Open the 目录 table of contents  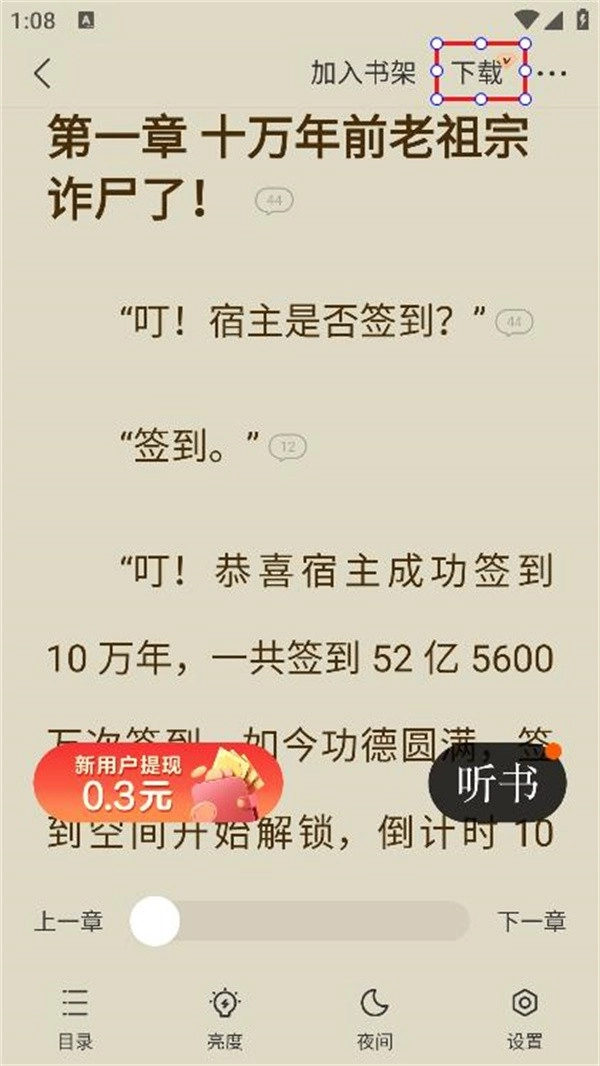click(x=75, y=1017)
